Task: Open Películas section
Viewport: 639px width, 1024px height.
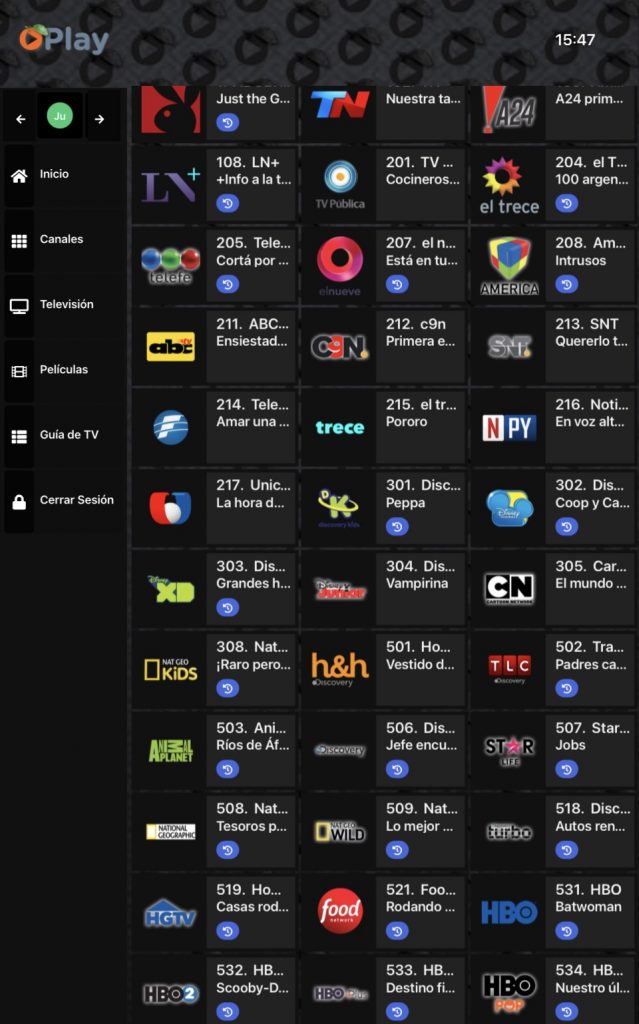Action: pos(63,369)
